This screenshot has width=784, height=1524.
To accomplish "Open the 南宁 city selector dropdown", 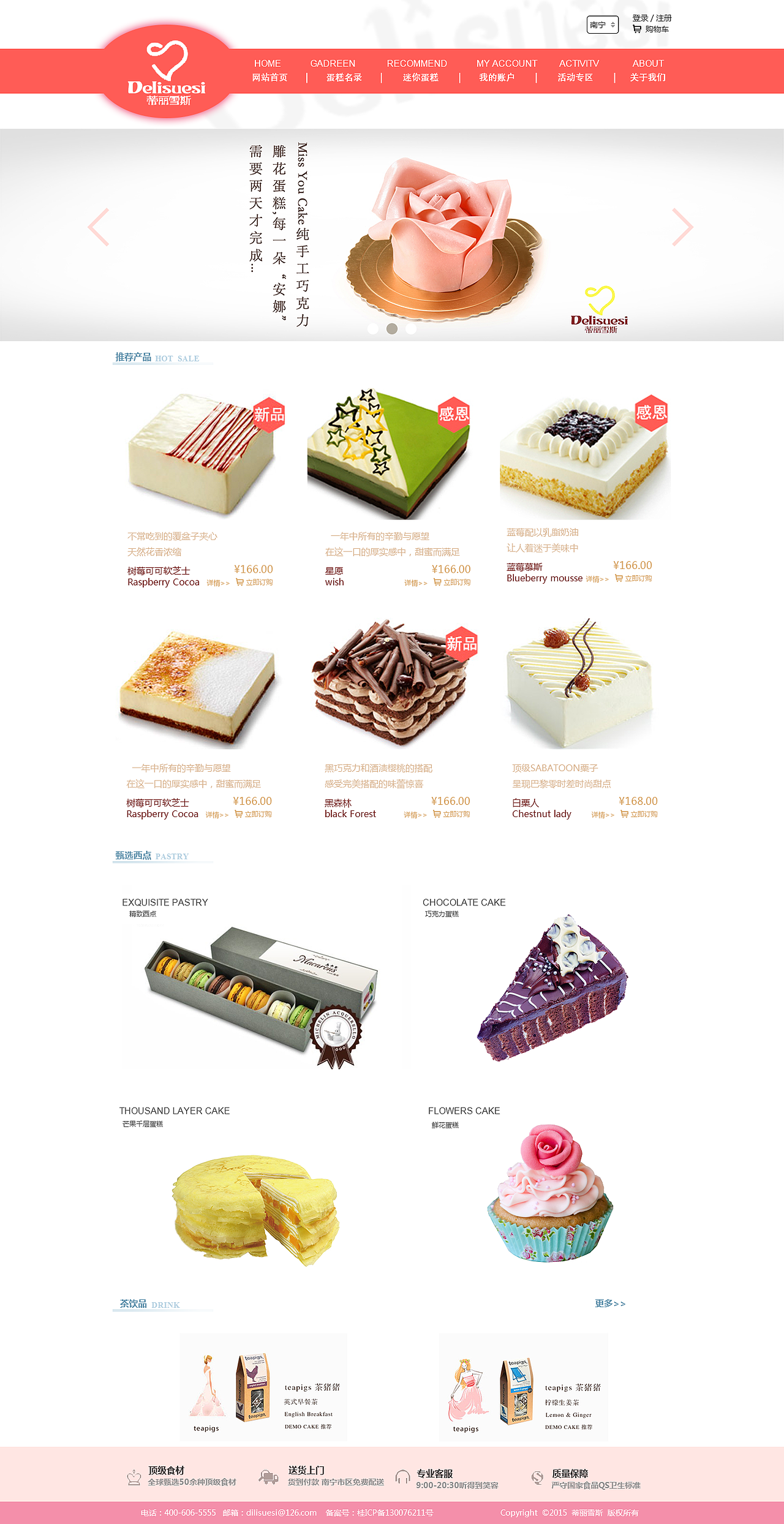I will coord(602,24).
